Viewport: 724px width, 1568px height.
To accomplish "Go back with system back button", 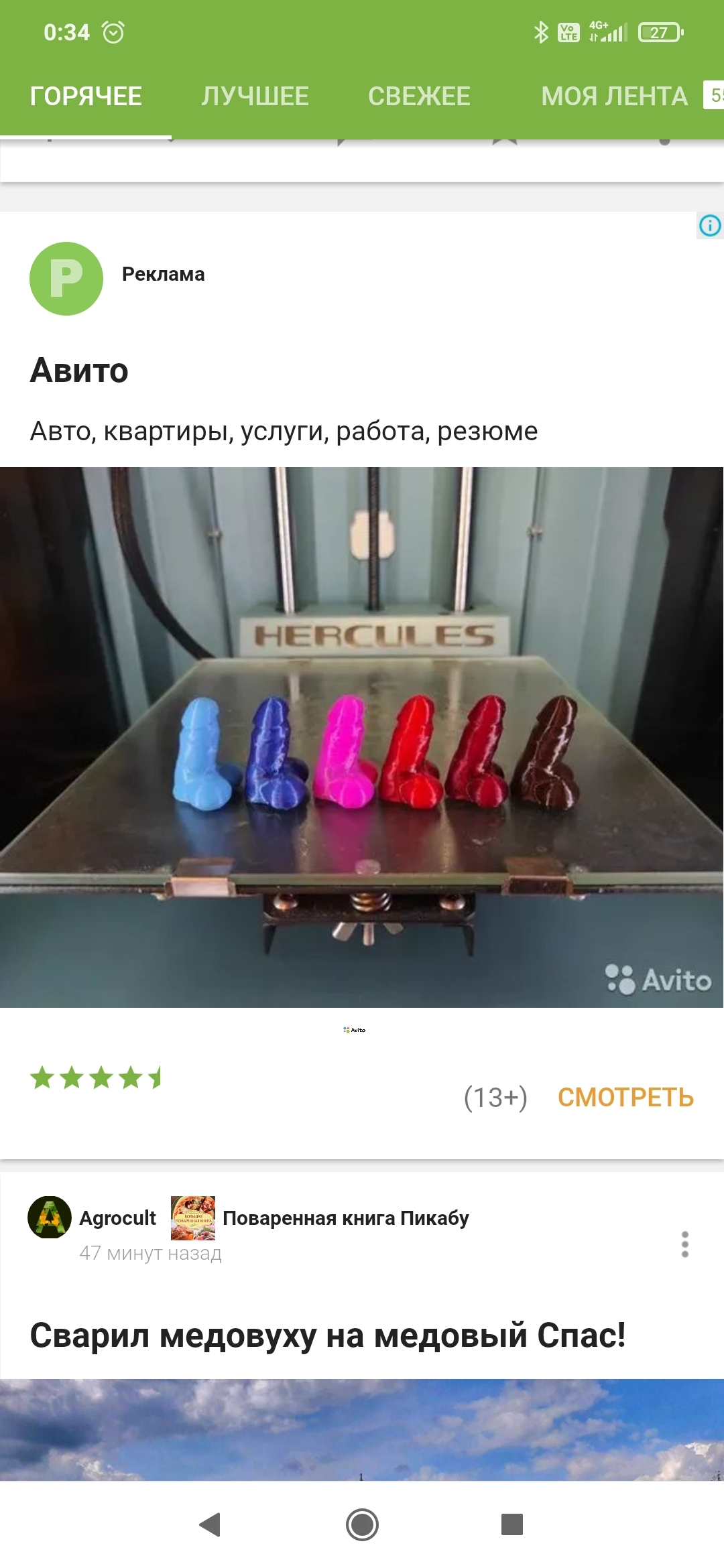I will [210, 1524].
